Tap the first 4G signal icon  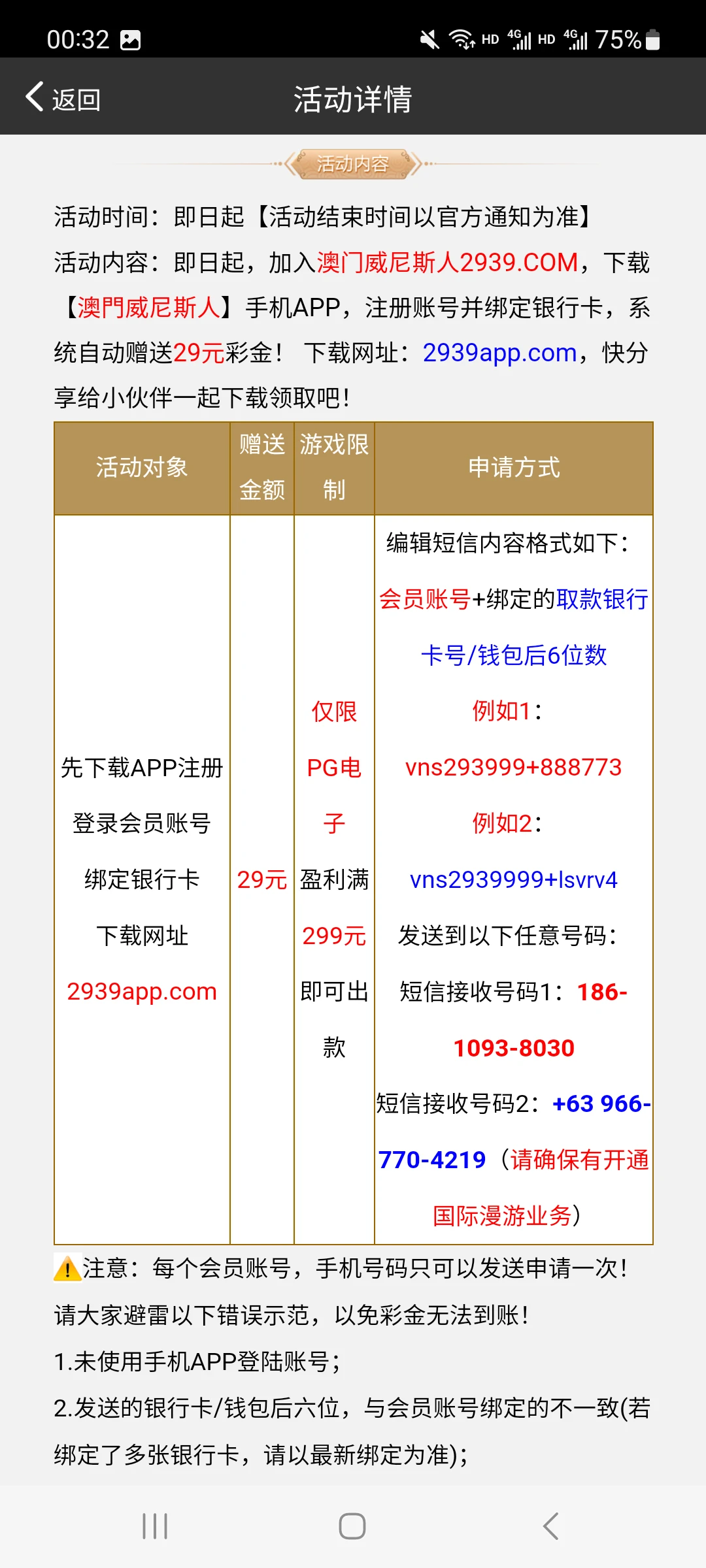(x=520, y=38)
